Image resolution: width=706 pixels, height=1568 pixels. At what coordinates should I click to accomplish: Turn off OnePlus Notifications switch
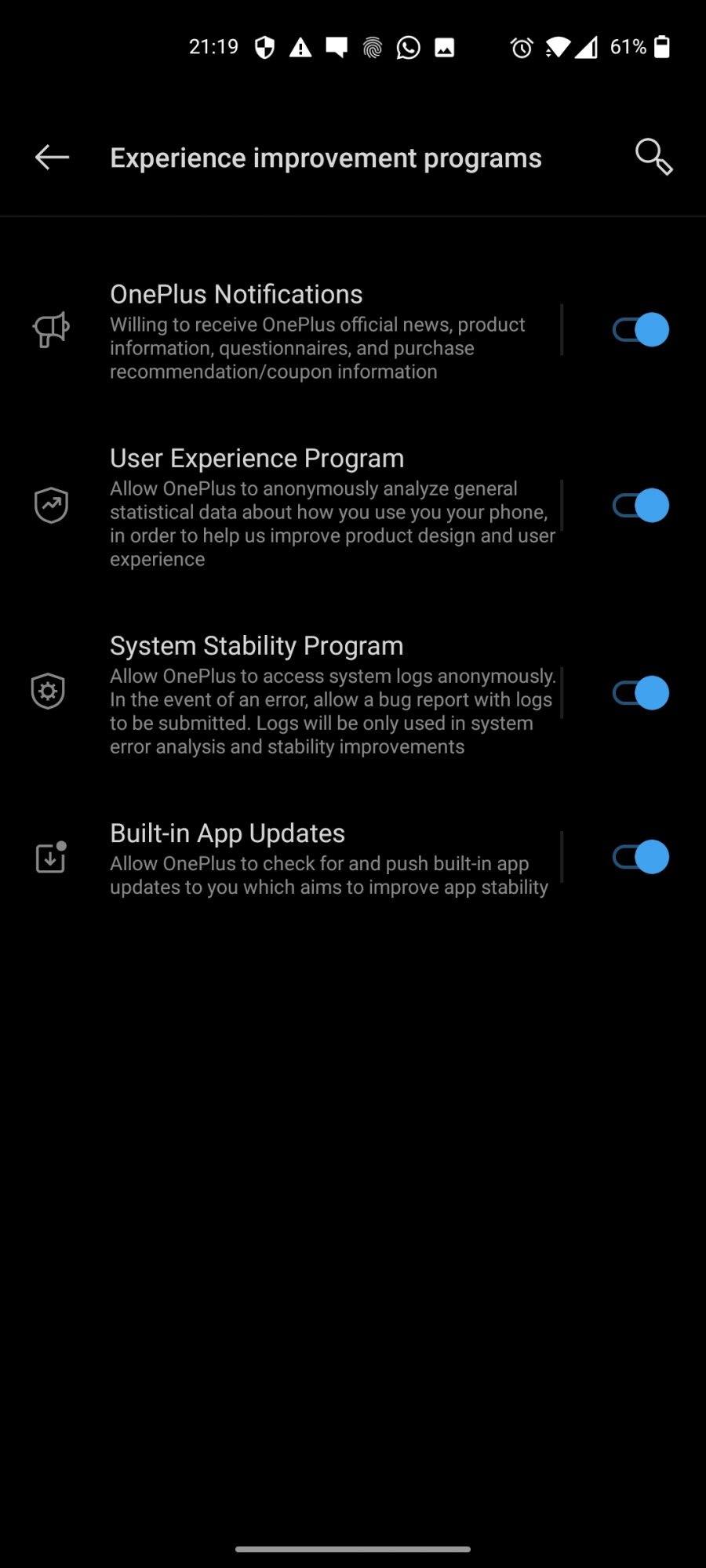[x=640, y=330]
